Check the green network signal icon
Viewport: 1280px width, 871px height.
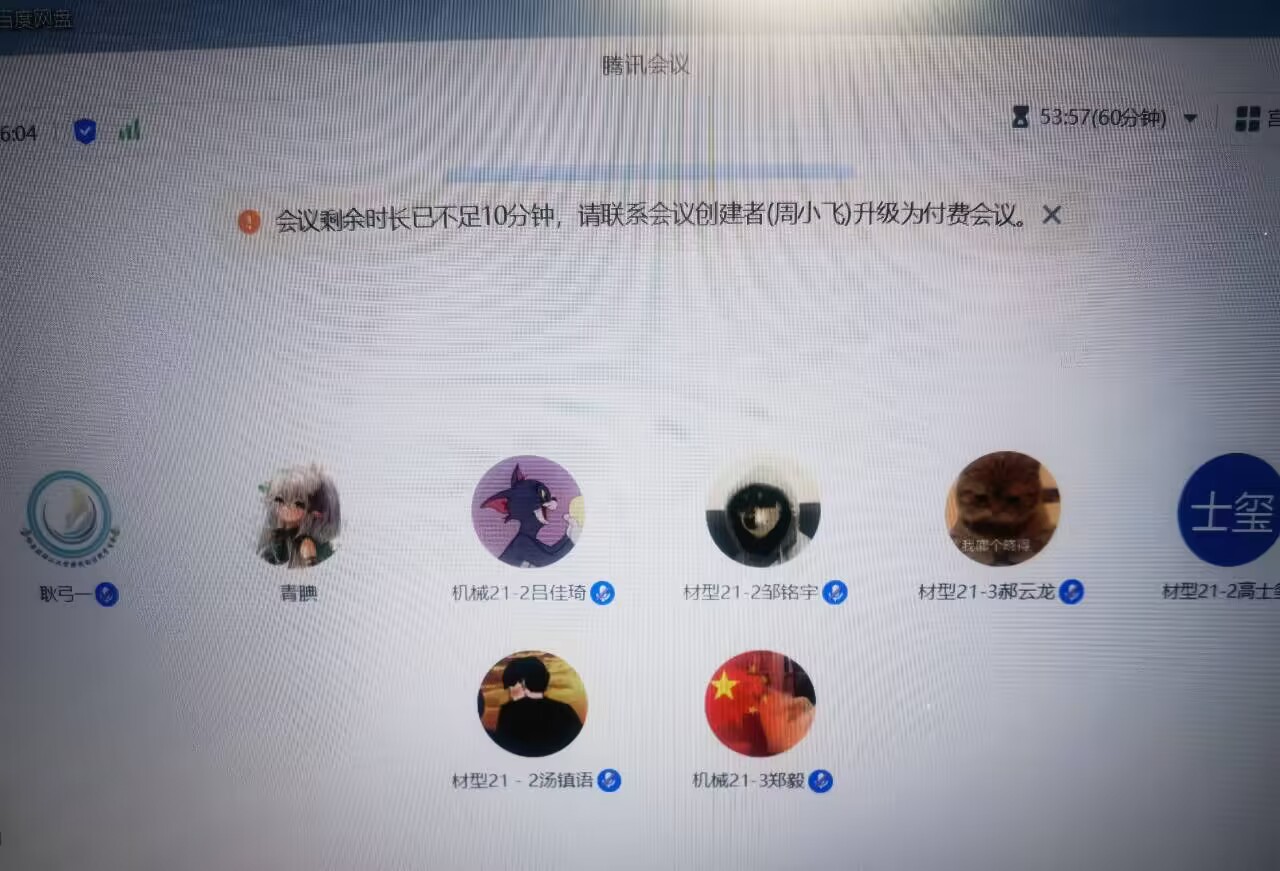point(130,130)
